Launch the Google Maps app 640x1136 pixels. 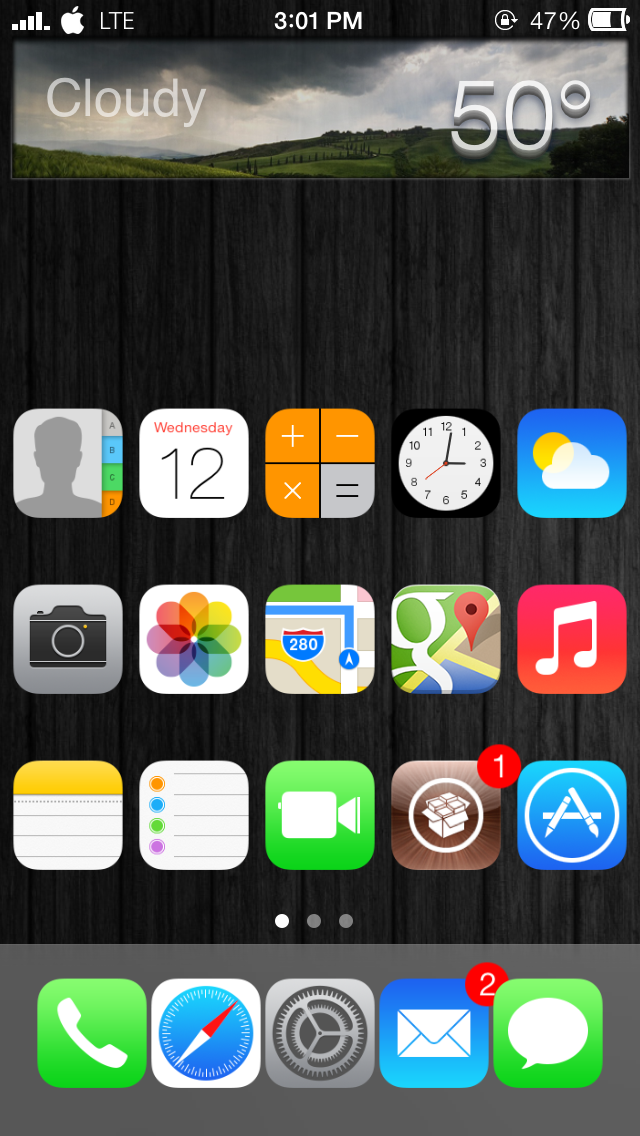tap(446, 639)
